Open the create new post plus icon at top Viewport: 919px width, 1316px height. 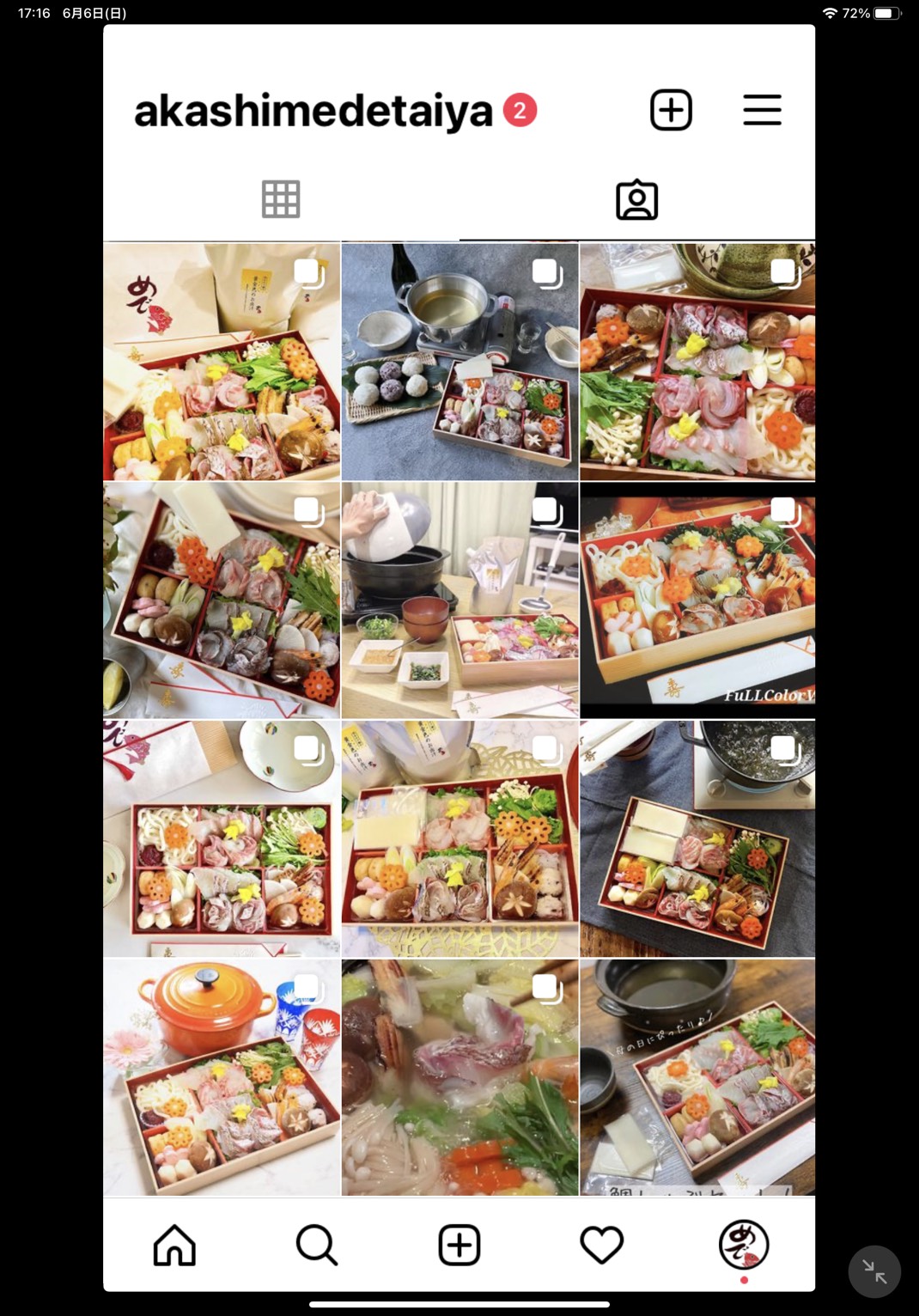(671, 110)
